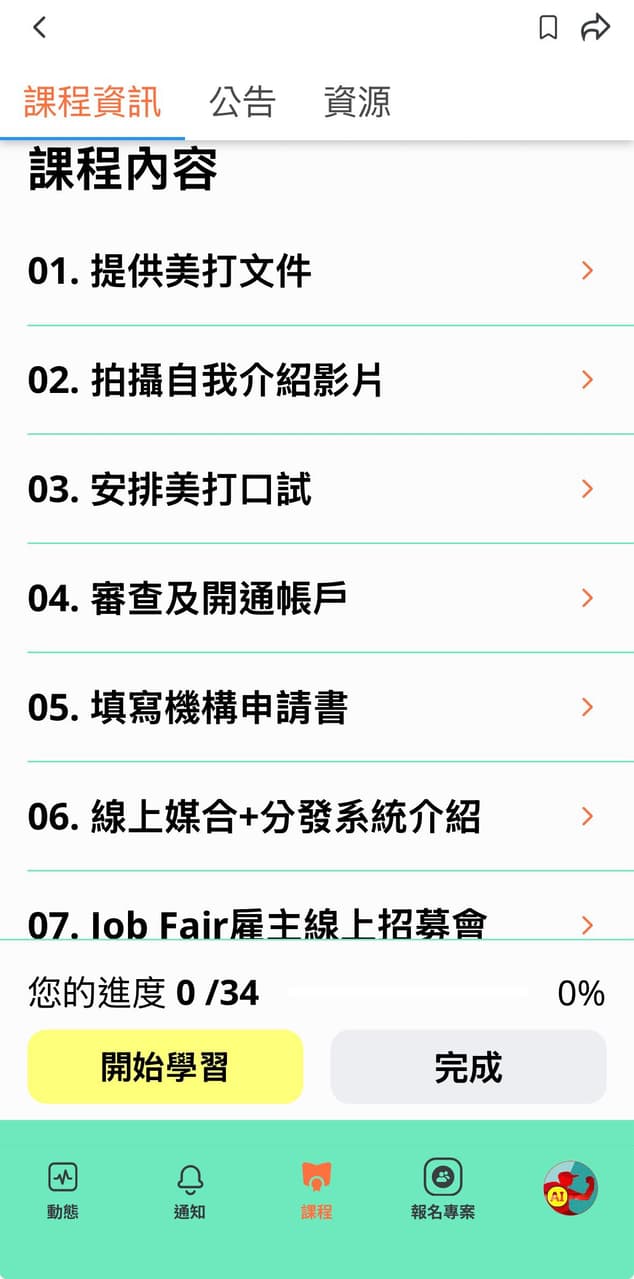
Task: Bookmark this course
Action: [x=548, y=27]
